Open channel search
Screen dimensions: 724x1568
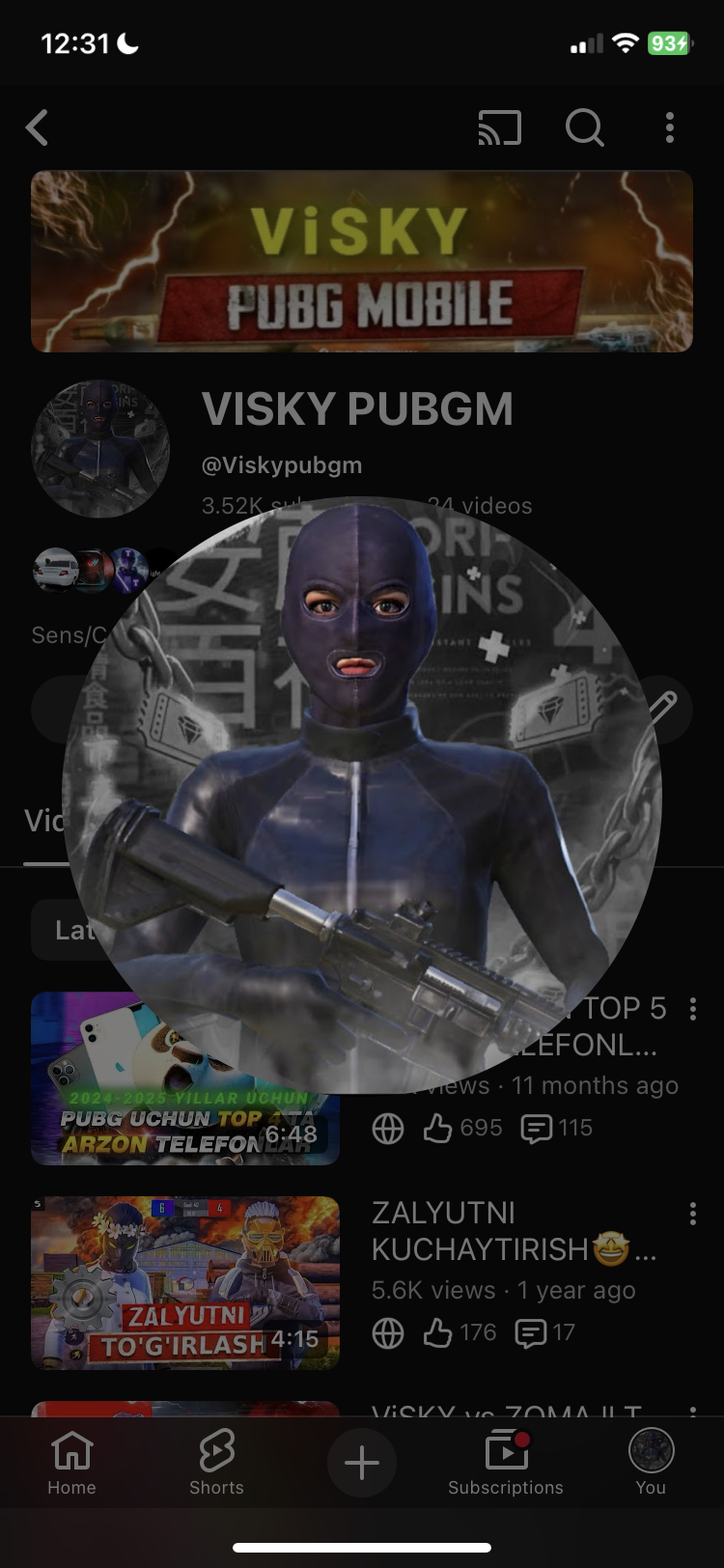coord(584,127)
